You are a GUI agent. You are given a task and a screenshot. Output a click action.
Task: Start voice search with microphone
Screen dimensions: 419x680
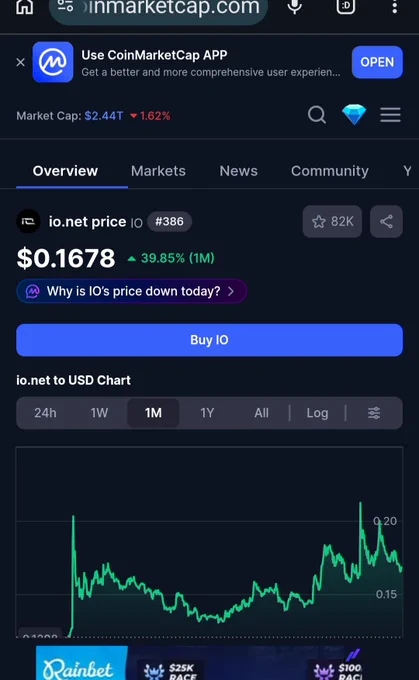click(x=295, y=6)
